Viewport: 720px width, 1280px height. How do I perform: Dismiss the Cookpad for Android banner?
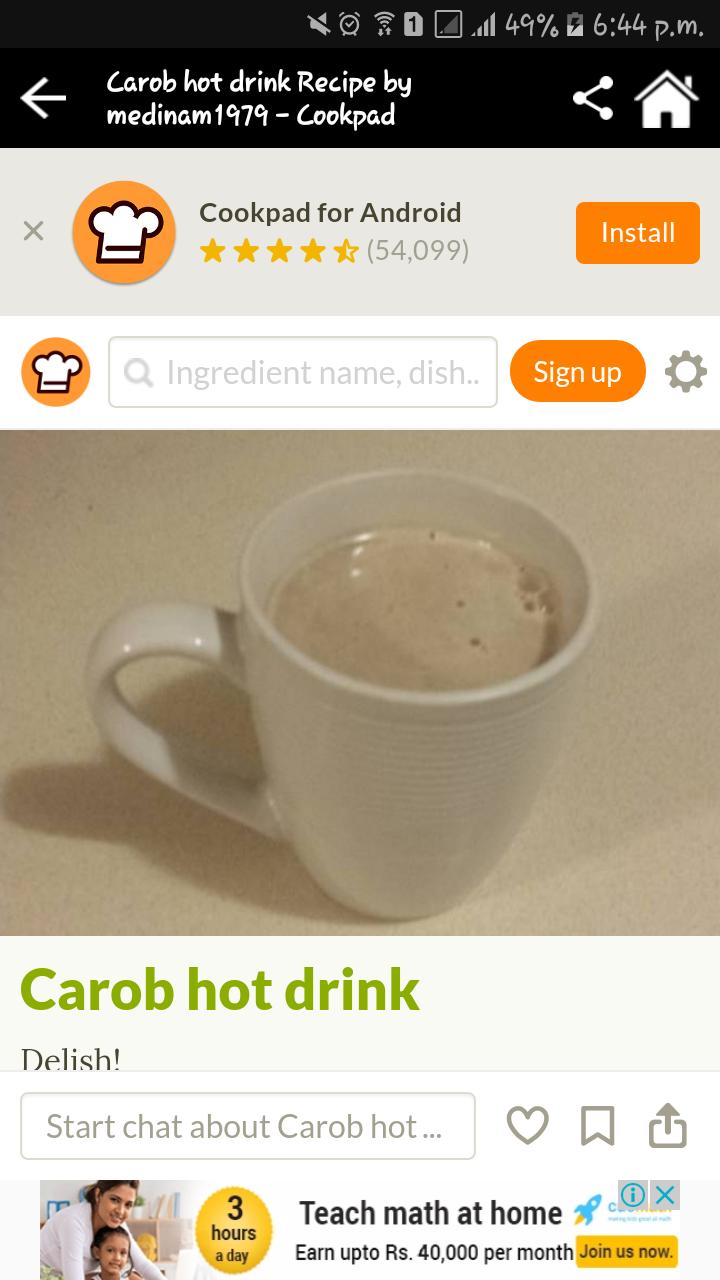(x=33, y=231)
